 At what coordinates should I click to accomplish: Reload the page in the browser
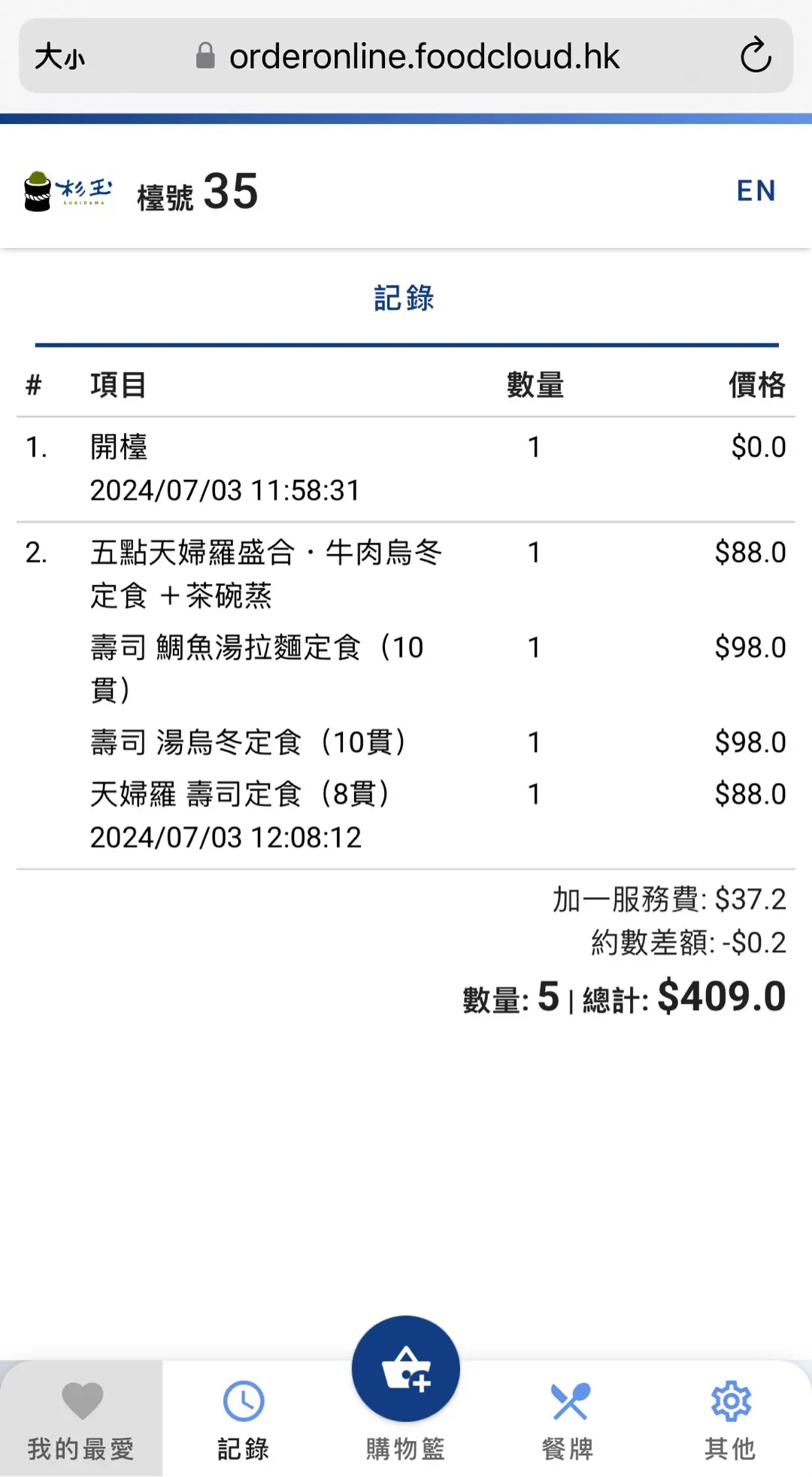(x=755, y=56)
